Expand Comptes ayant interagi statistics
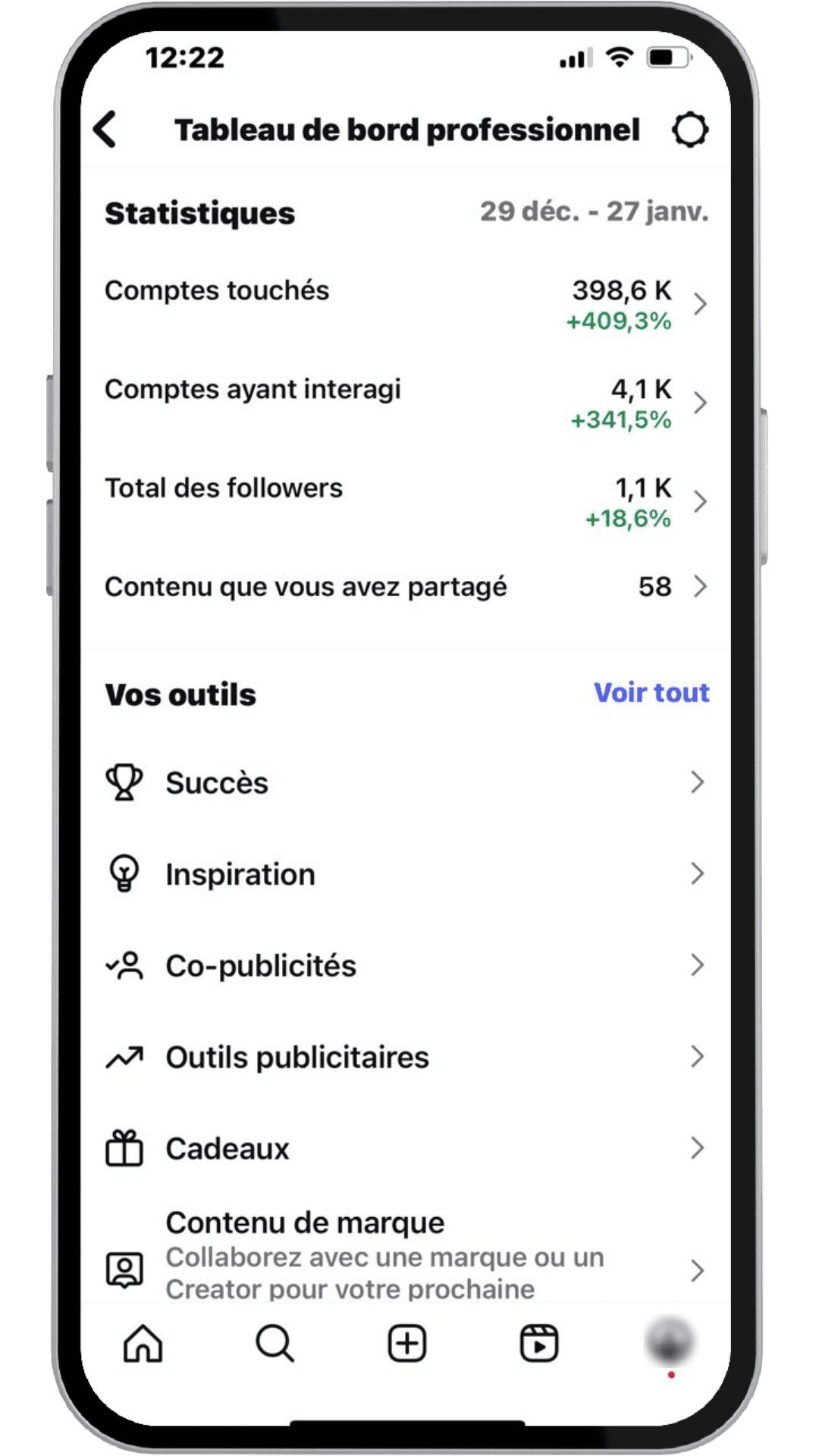 tap(701, 404)
